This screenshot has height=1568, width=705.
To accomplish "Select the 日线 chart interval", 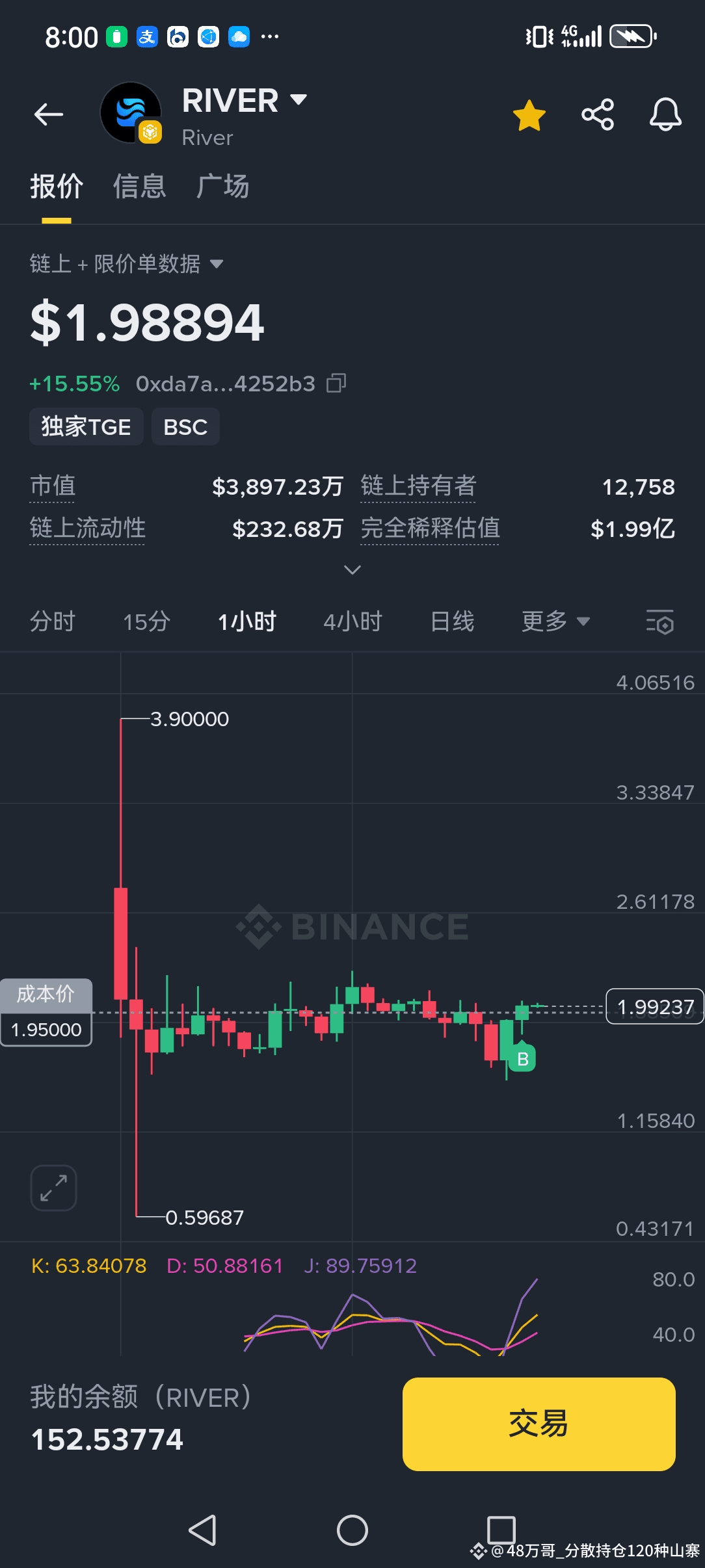I will [452, 622].
